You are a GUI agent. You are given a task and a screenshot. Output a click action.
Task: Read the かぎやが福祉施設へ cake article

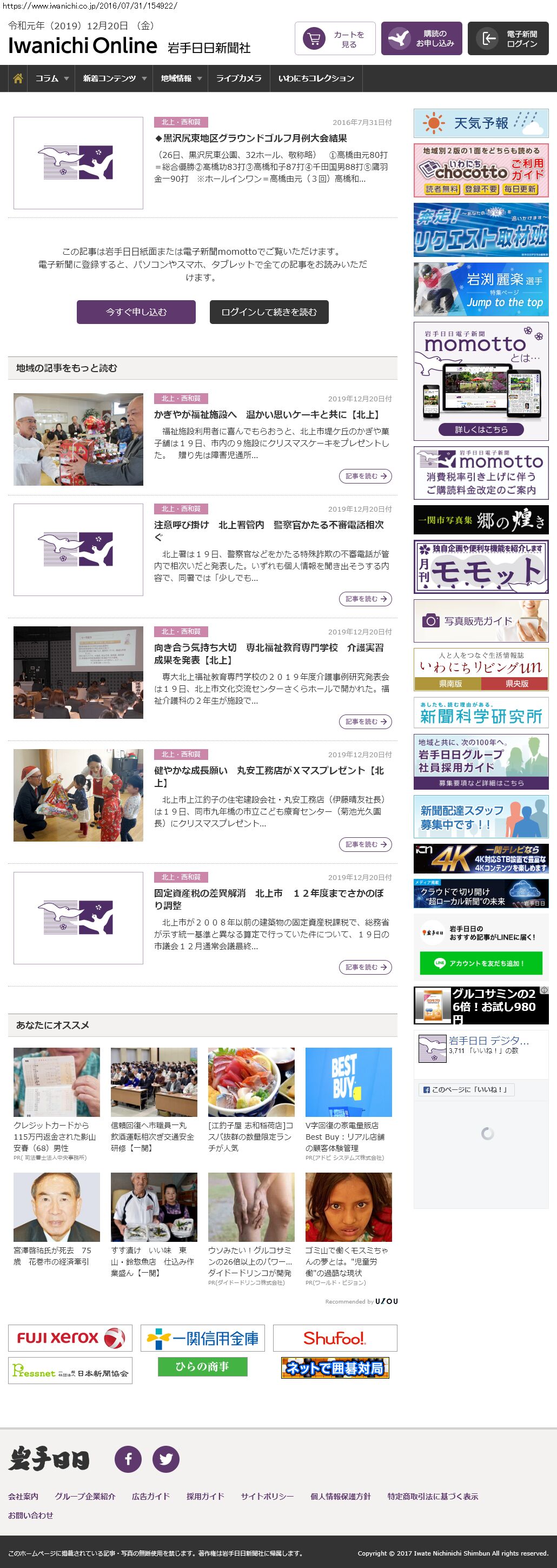tap(267, 414)
